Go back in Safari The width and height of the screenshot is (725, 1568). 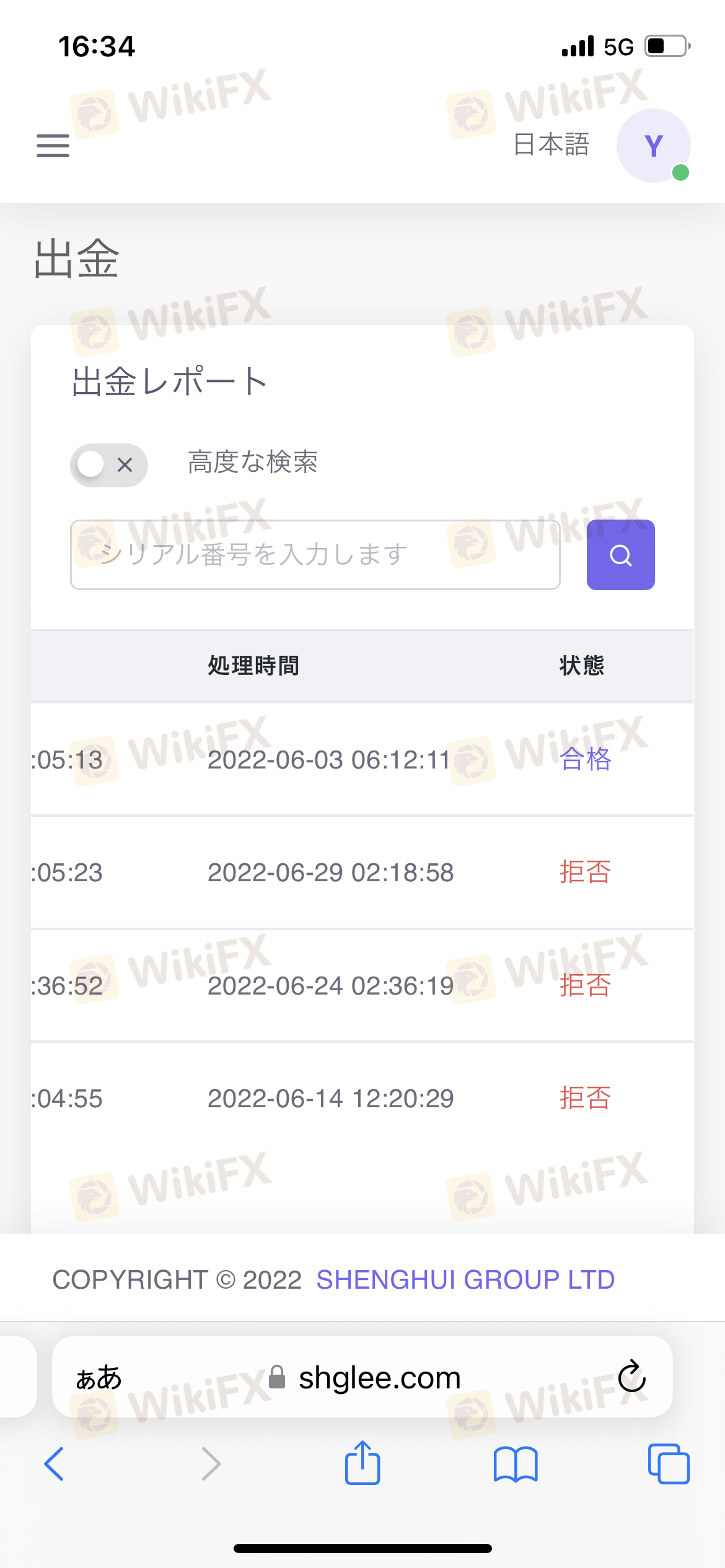pos(55,1464)
